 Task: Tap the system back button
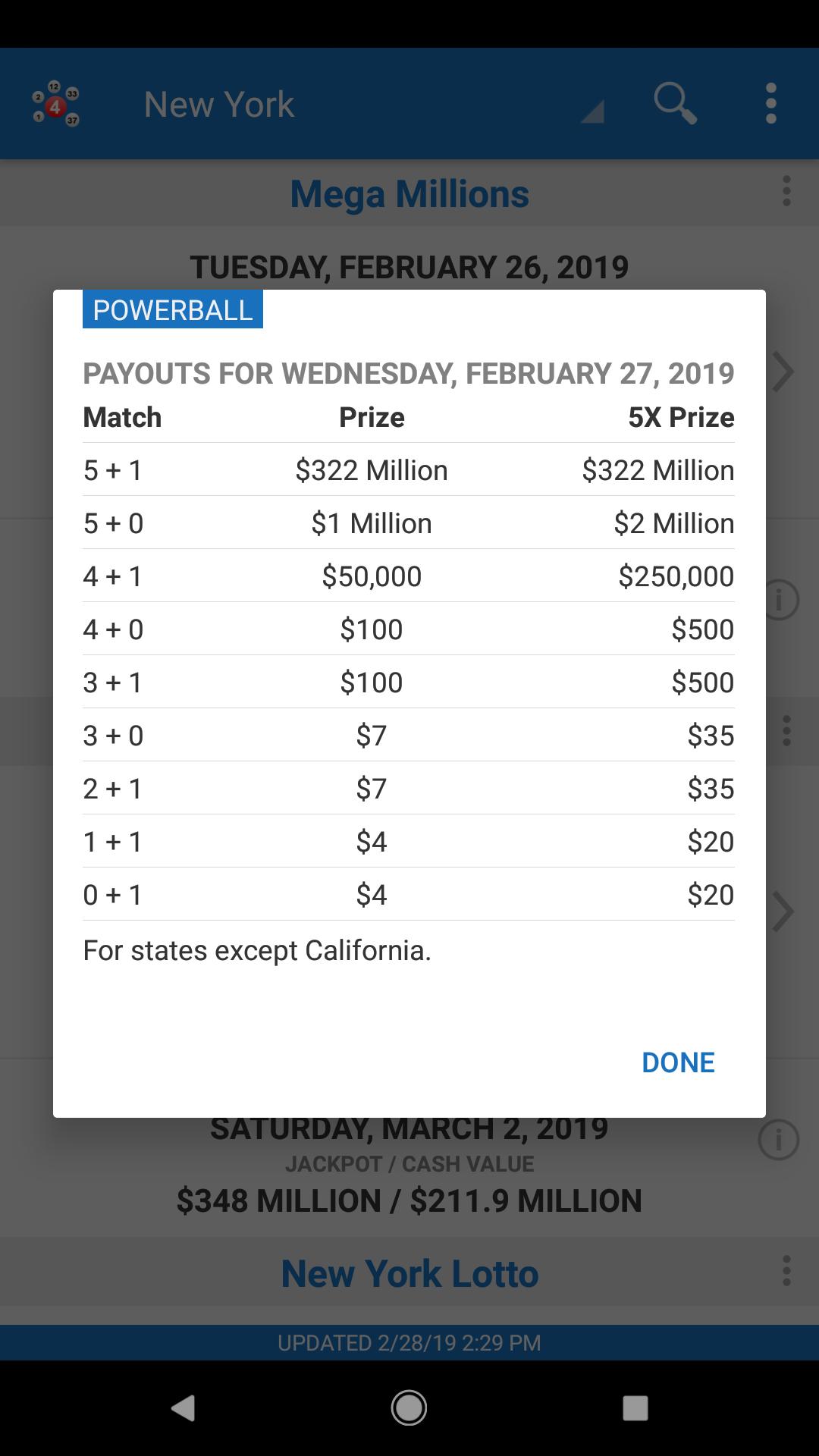(184, 1407)
